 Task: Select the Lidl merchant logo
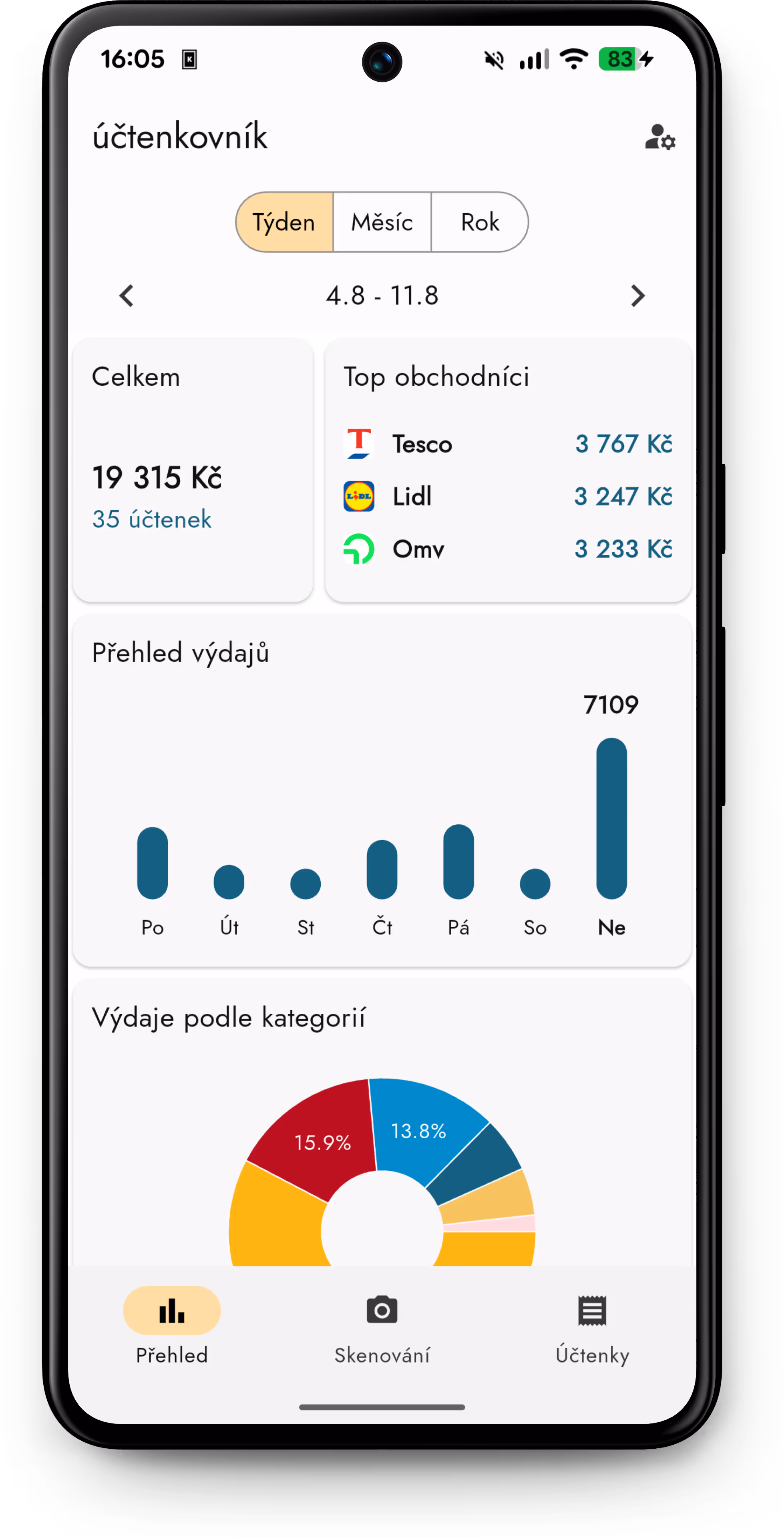coord(358,496)
